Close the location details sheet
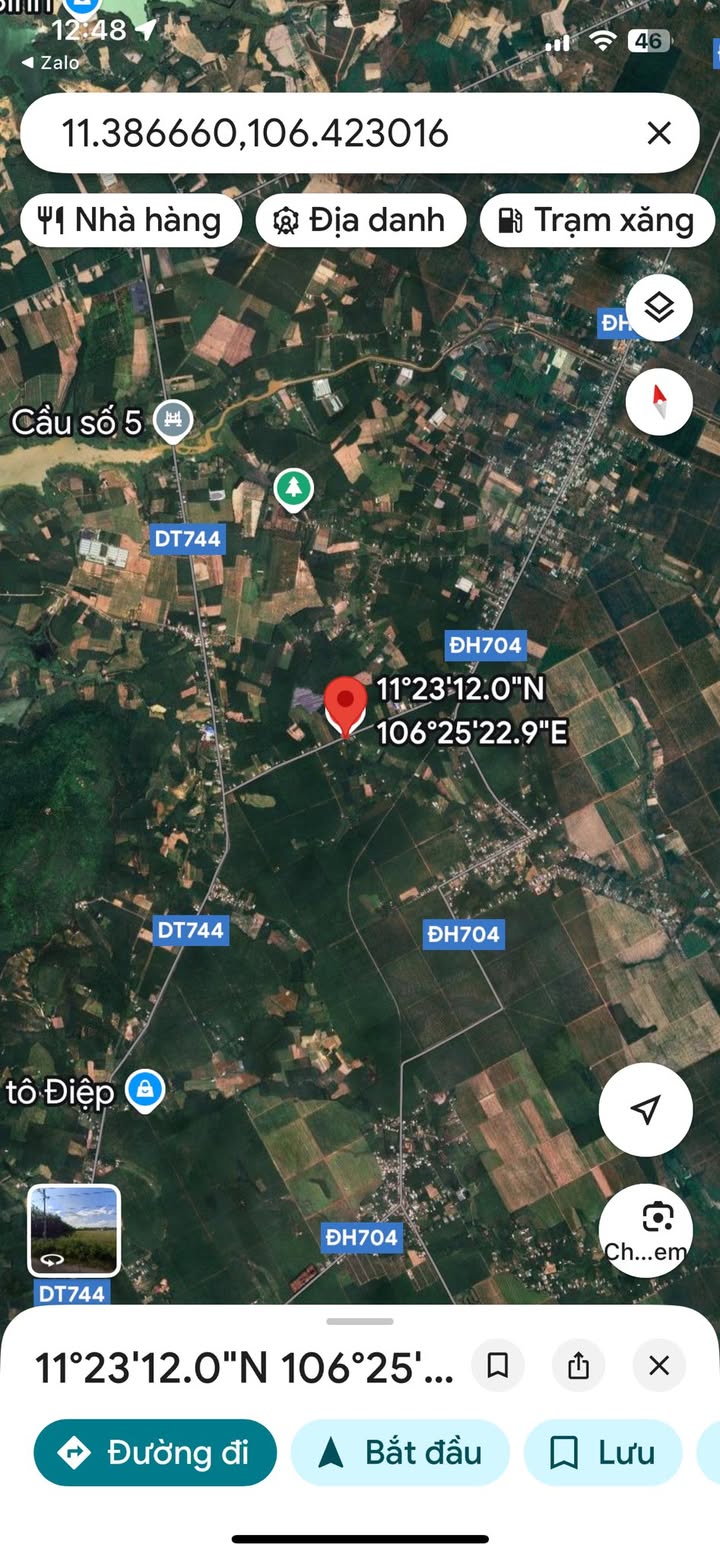 (659, 1366)
